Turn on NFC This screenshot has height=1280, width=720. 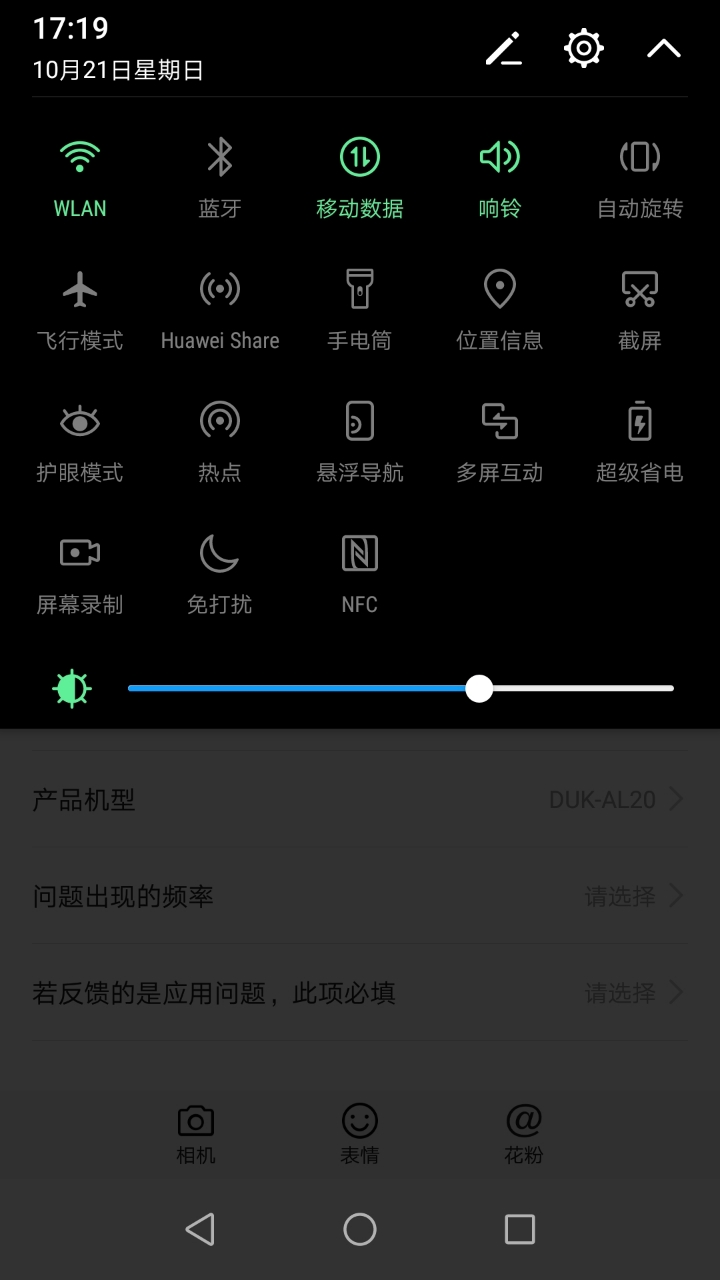tap(360, 553)
